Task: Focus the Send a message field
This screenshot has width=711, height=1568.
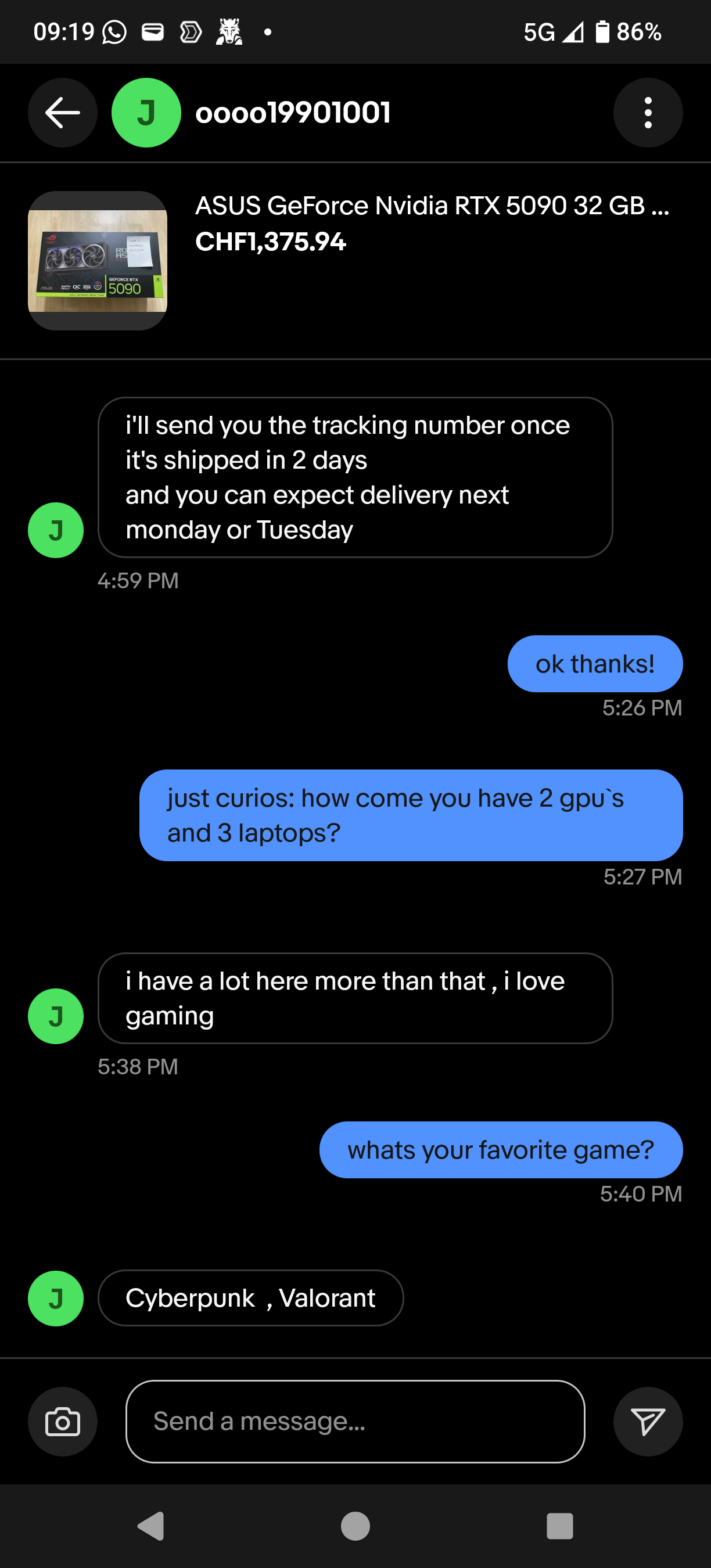Action: click(x=355, y=1421)
